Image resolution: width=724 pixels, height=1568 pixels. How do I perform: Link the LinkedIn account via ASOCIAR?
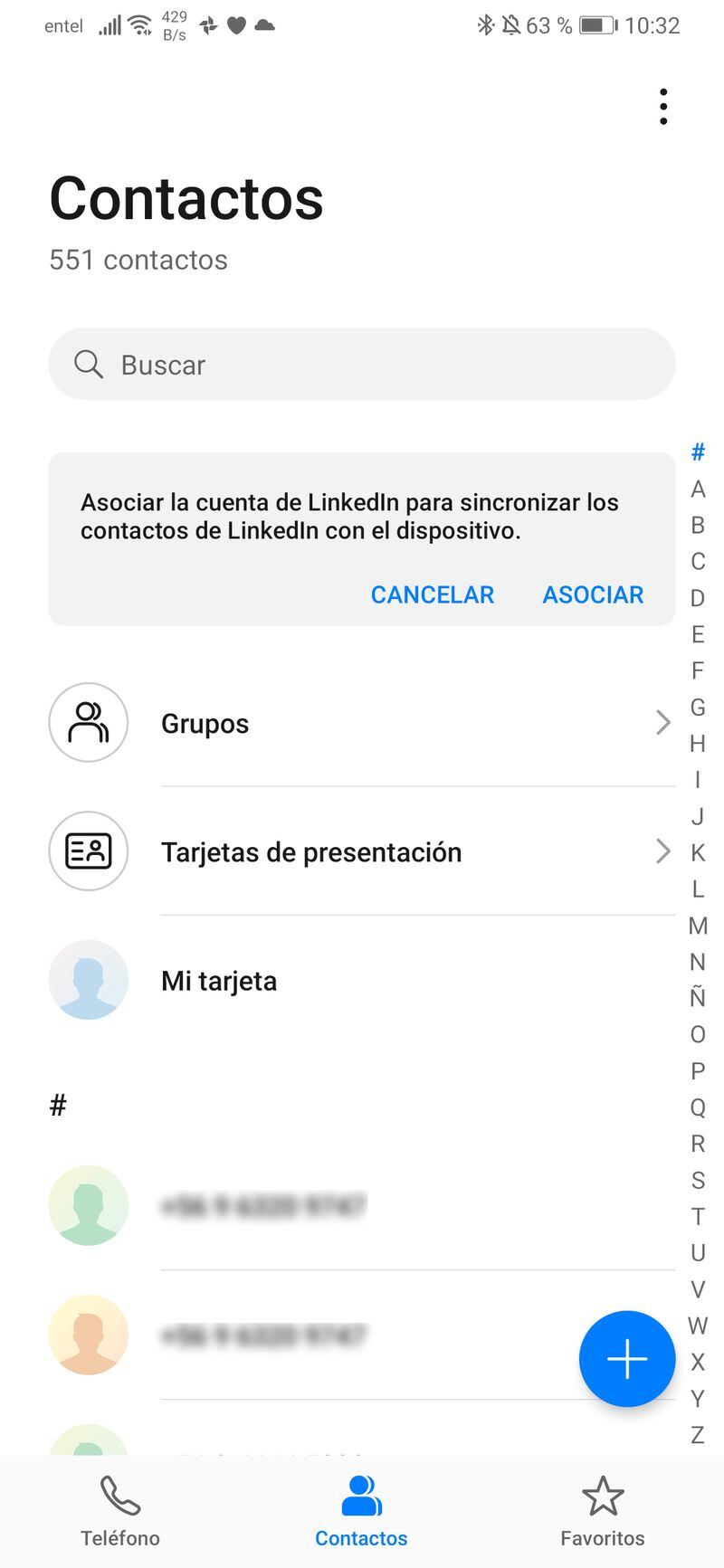(x=593, y=594)
